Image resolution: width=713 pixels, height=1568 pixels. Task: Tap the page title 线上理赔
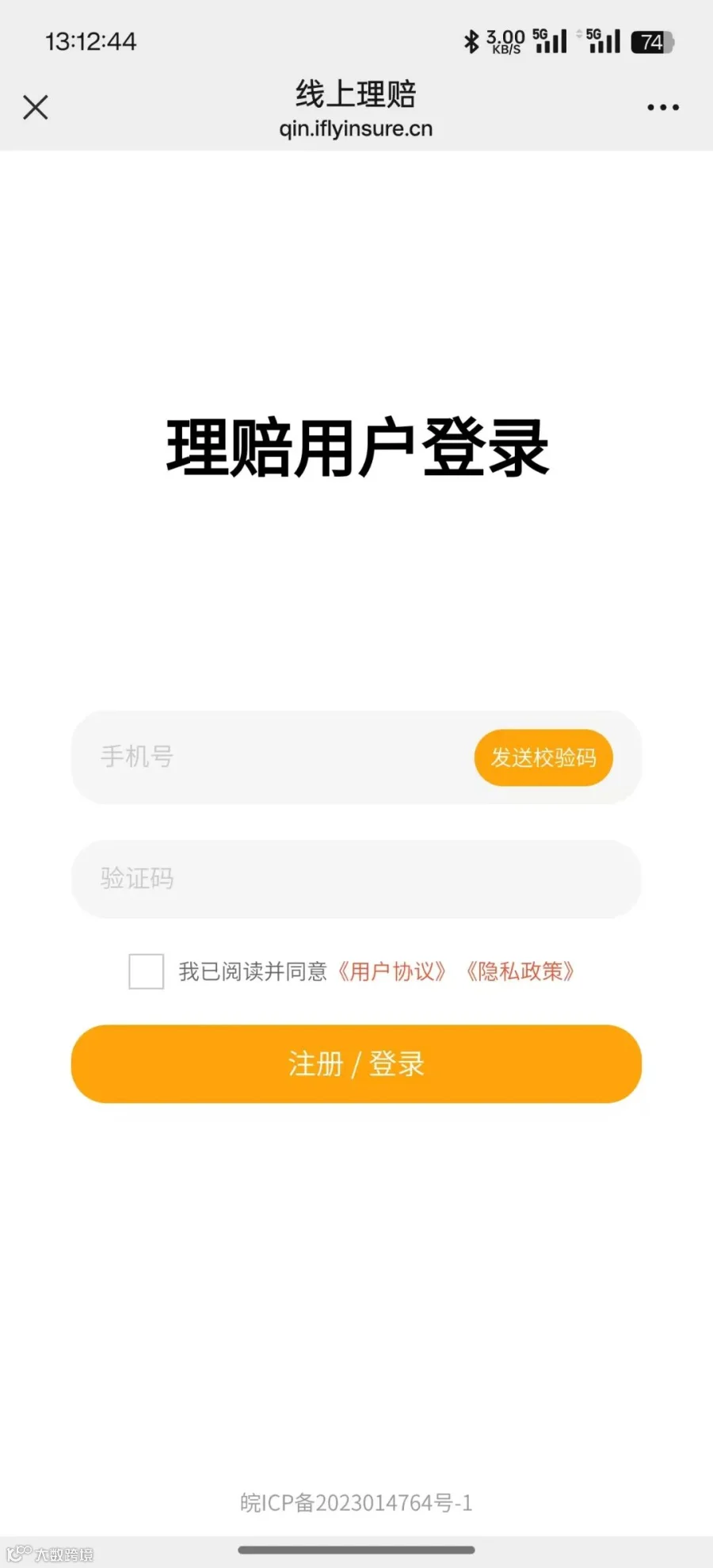(356, 93)
